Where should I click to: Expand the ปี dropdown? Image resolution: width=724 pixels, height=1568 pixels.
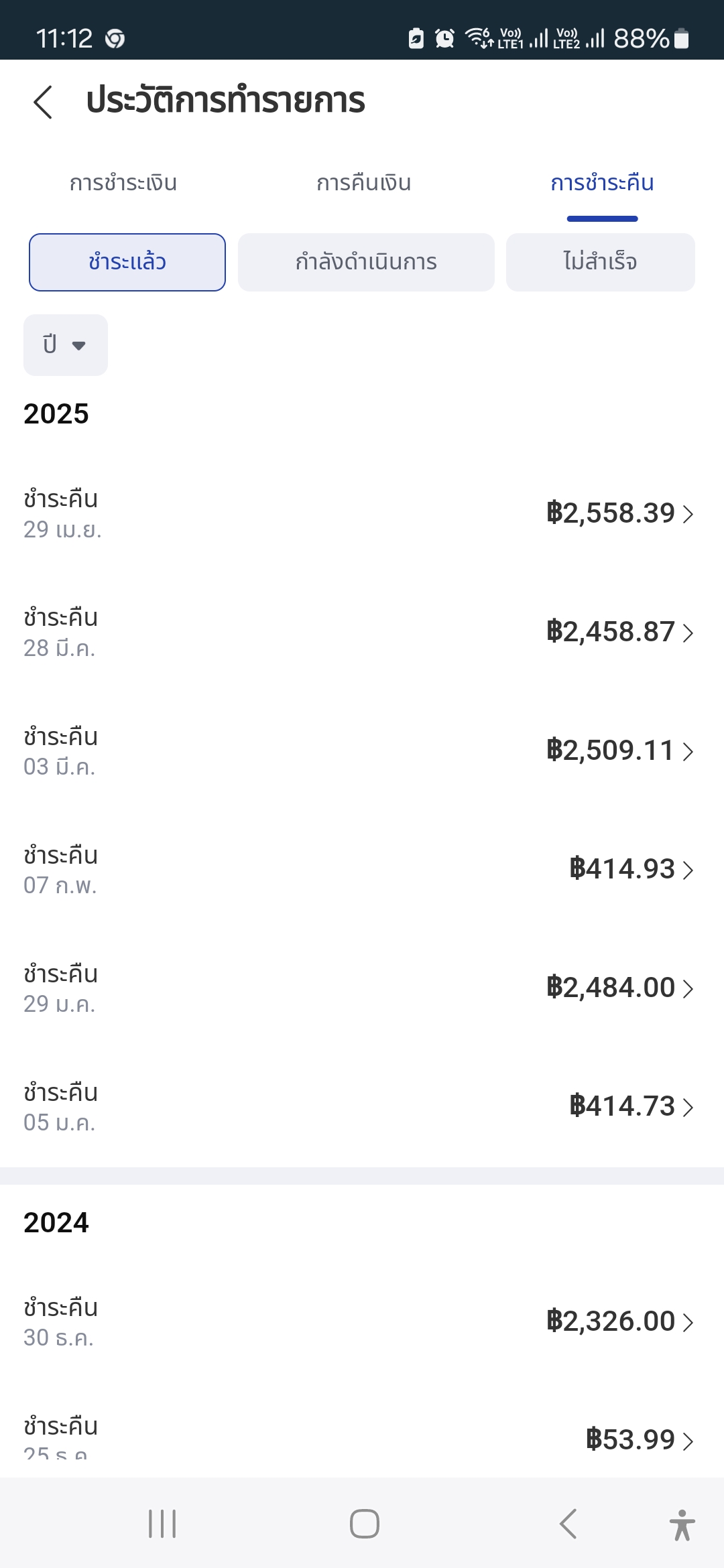[65, 345]
